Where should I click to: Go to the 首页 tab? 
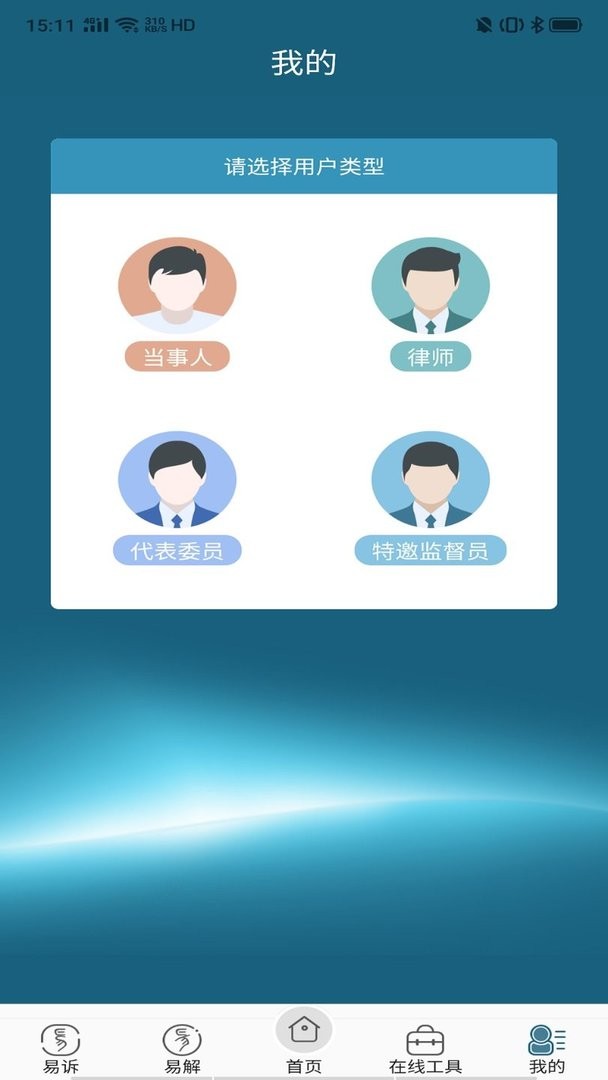point(304,1043)
